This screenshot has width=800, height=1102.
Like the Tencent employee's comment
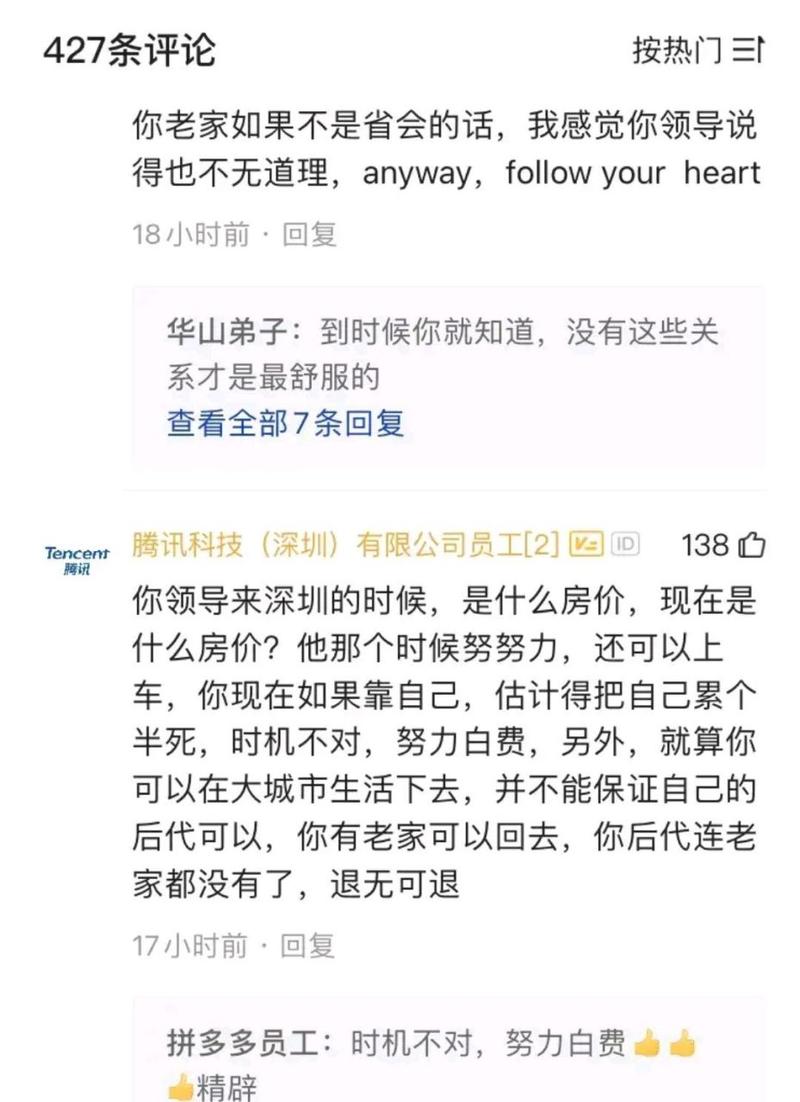(751, 545)
